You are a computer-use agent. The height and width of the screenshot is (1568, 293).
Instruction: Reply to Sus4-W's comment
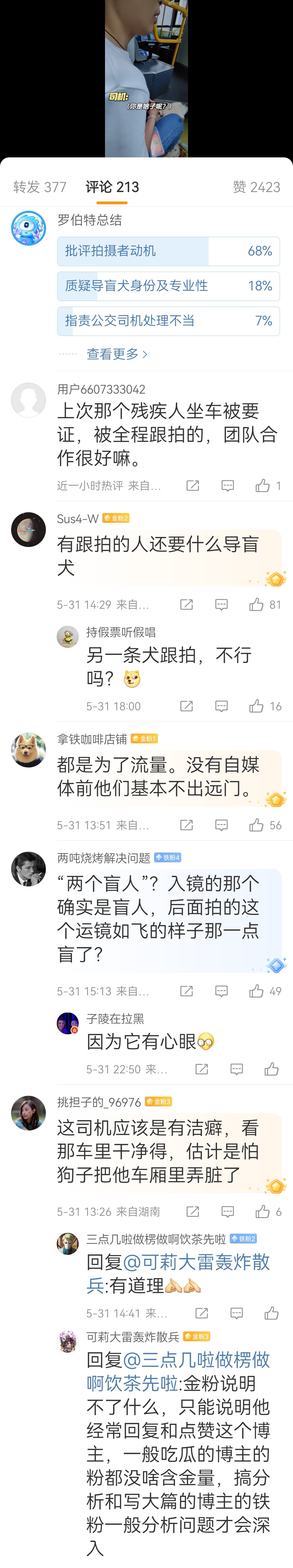pos(222,604)
